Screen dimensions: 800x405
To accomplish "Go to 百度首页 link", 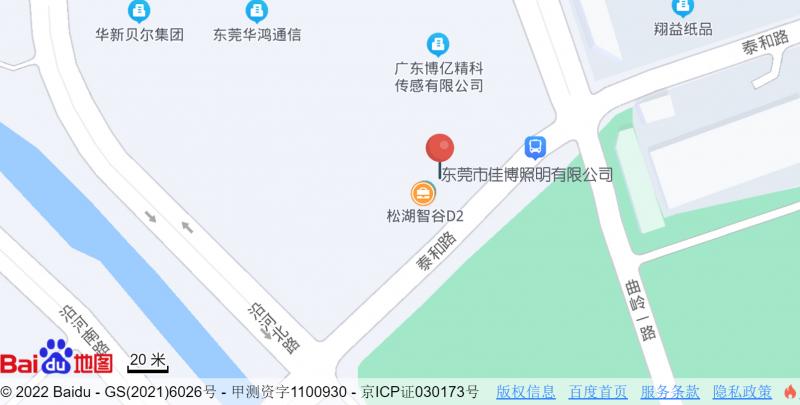I will [x=598, y=392].
